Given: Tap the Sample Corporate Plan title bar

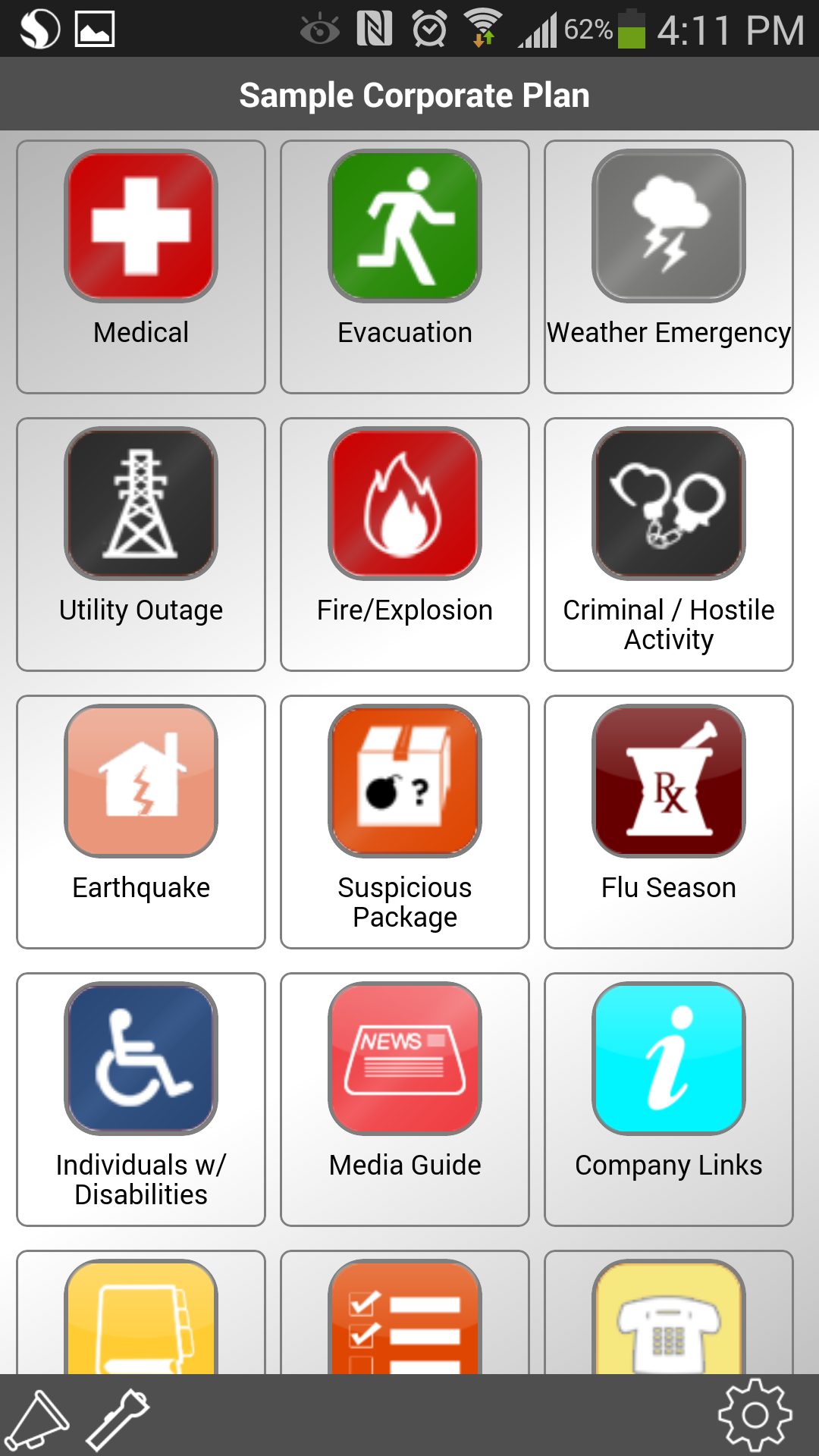Looking at the screenshot, I should (x=409, y=94).
